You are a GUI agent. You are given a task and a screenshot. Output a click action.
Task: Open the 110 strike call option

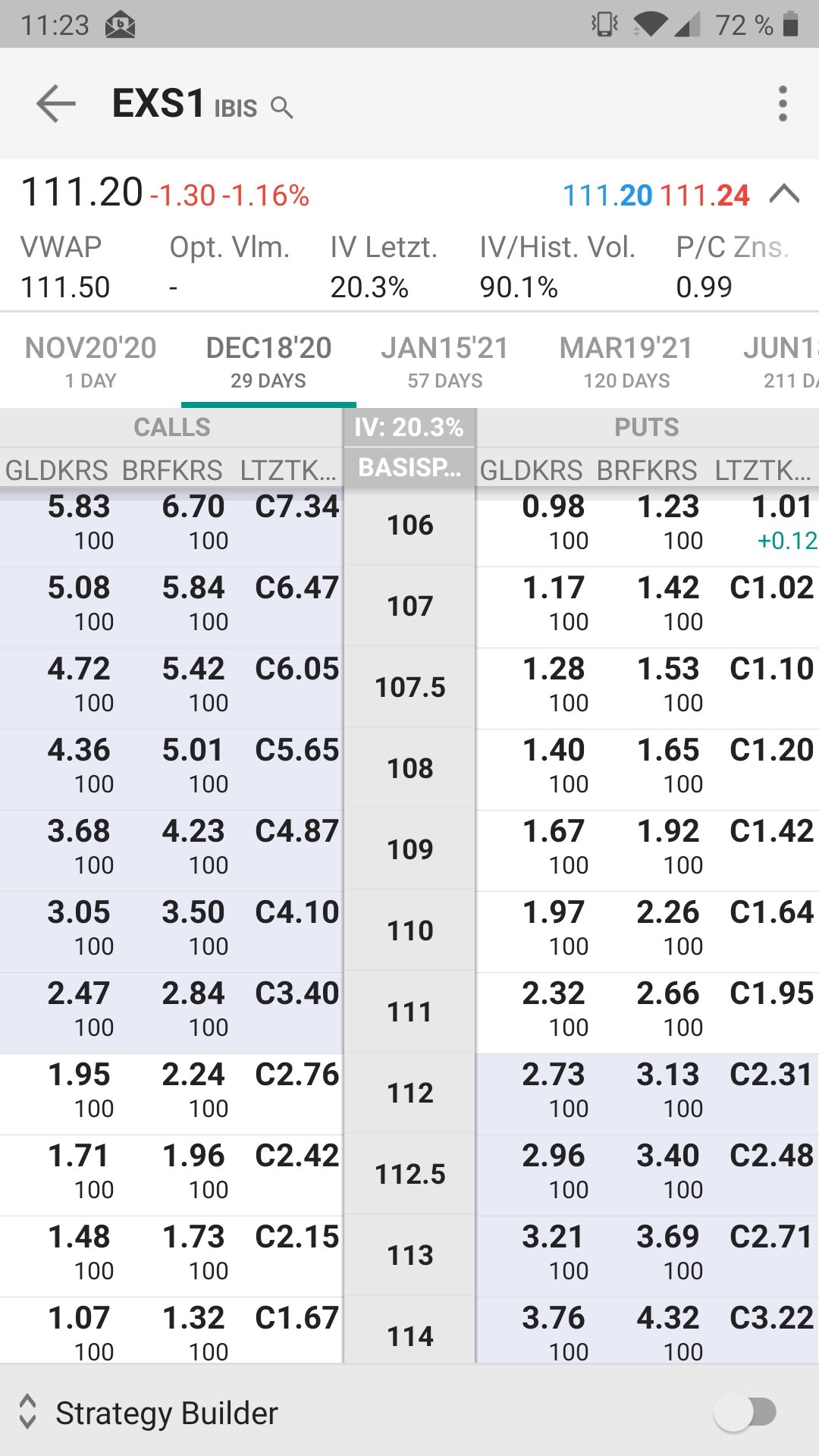171,930
